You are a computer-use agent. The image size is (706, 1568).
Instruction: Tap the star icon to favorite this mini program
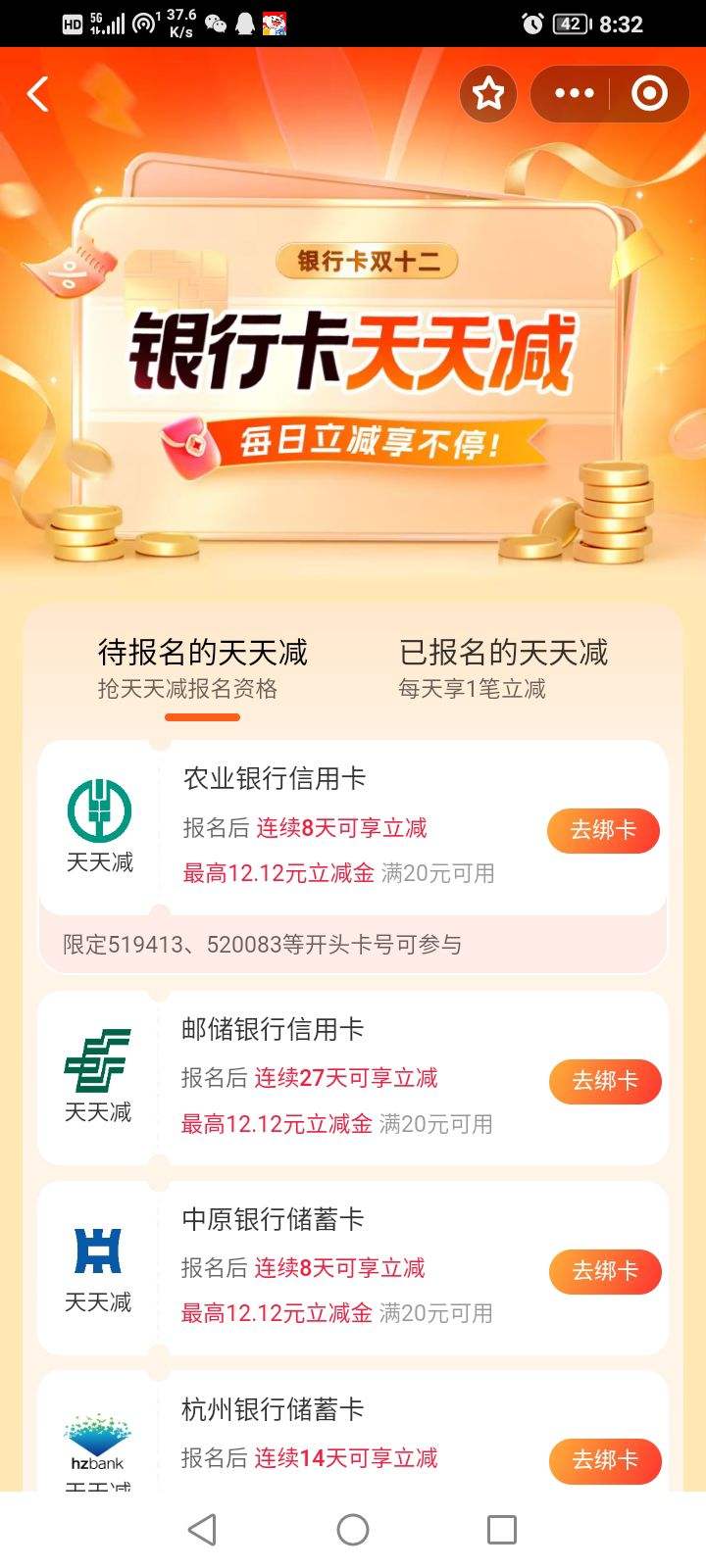click(x=487, y=93)
